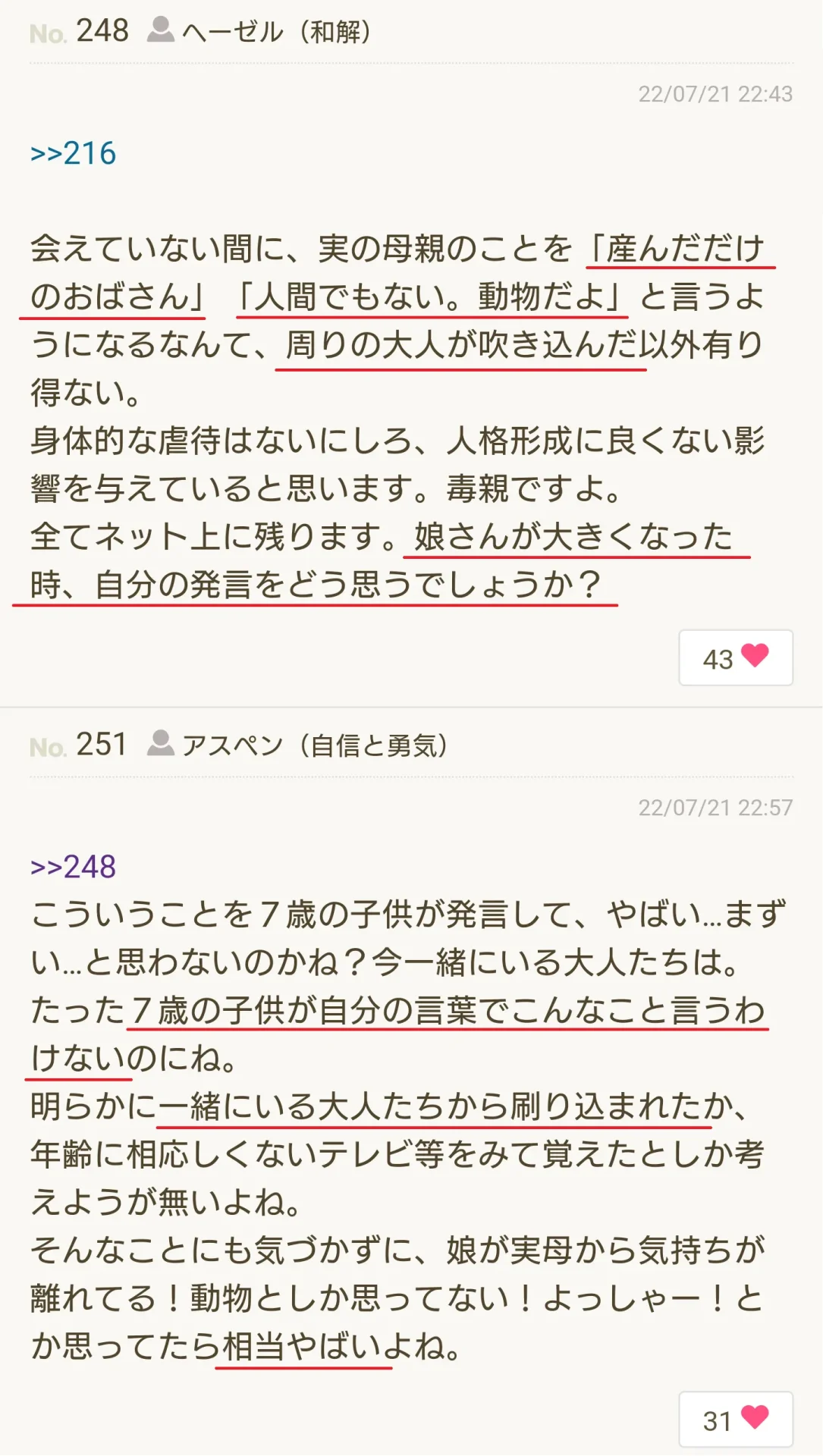Image resolution: width=823 pixels, height=1456 pixels.
Task: Like post No. 248 with 43 hearts
Action: 736,657
